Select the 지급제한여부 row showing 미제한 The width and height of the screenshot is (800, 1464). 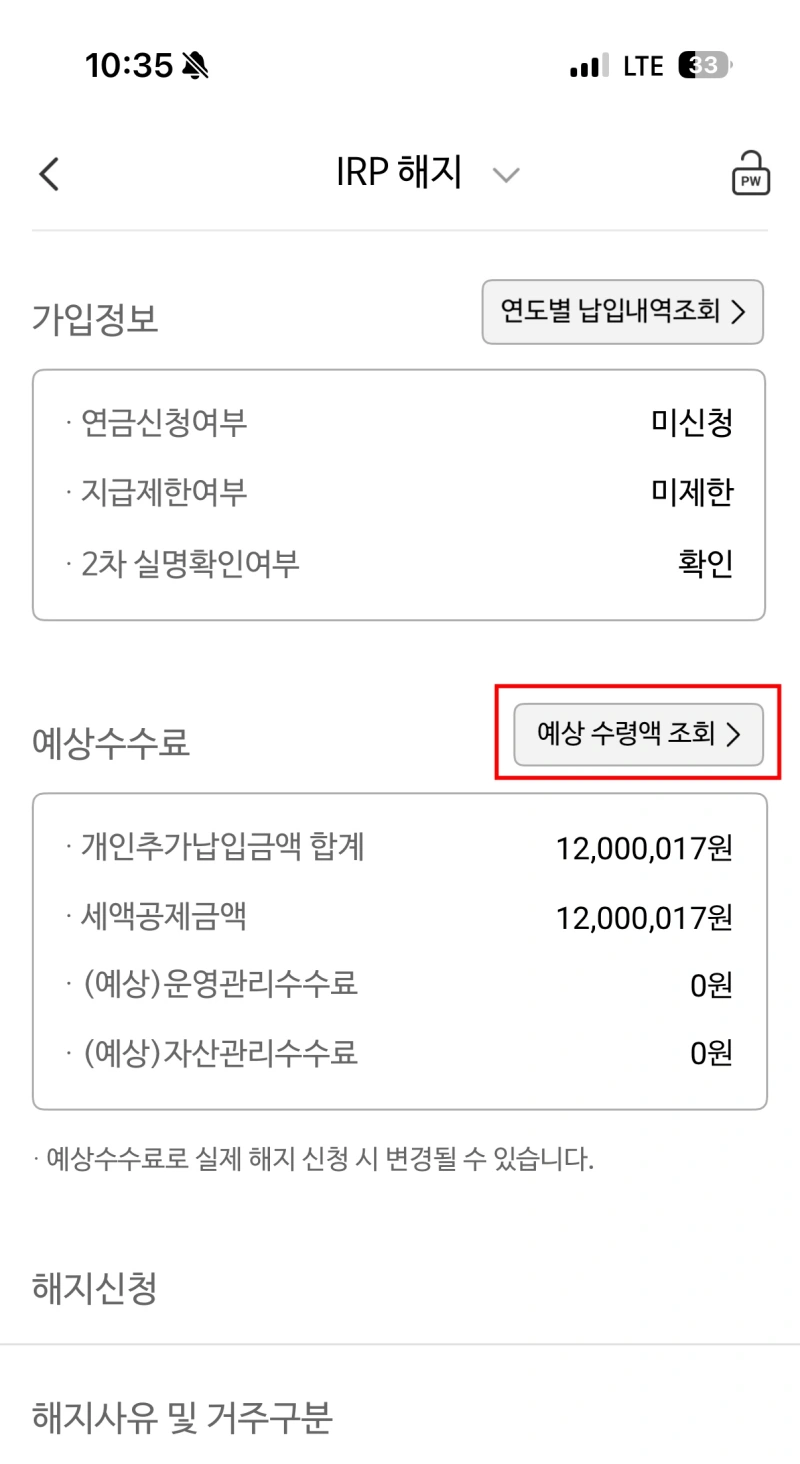[x=400, y=492]
